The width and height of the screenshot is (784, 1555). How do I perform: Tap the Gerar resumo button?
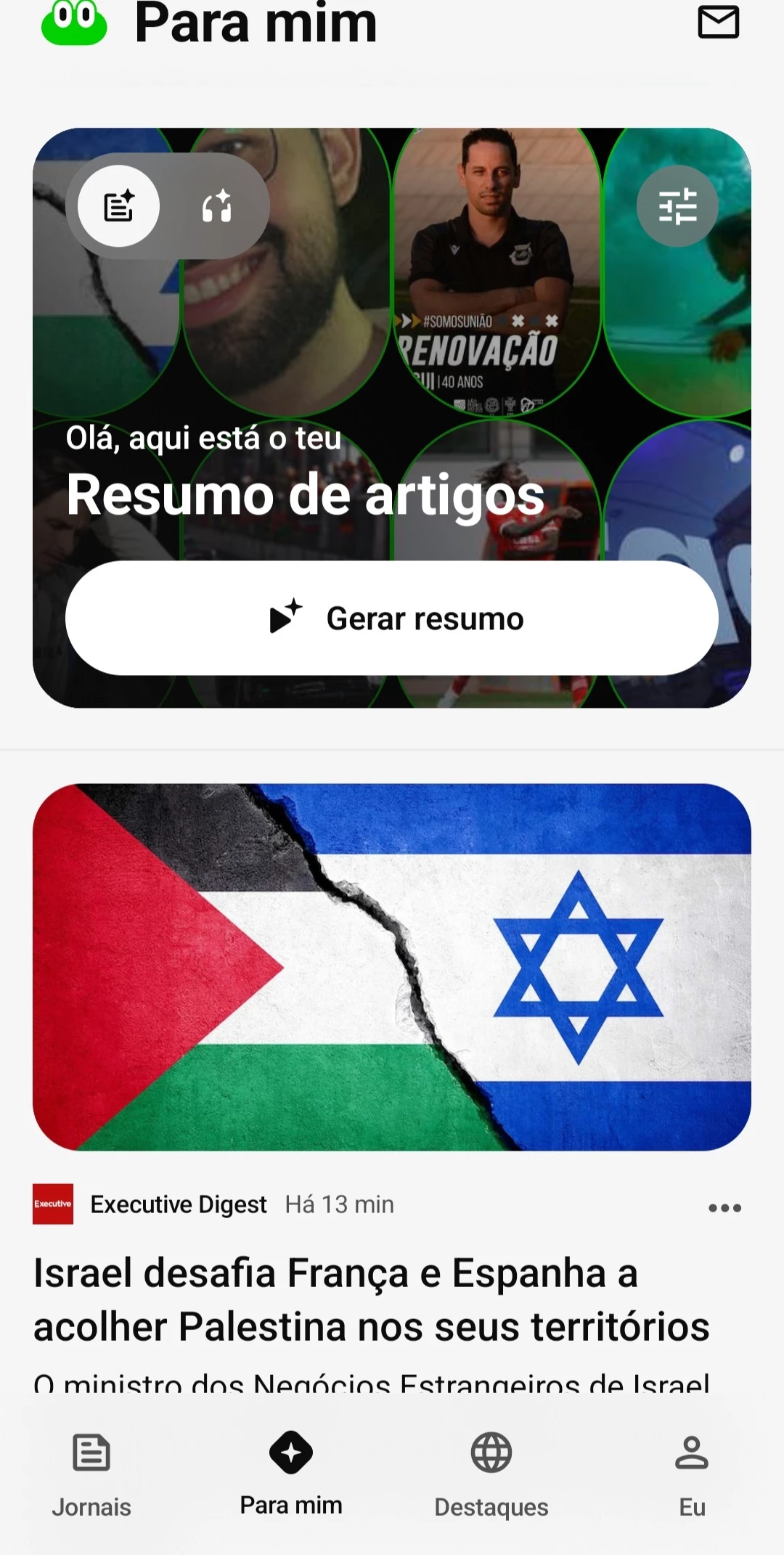point(392,619)
